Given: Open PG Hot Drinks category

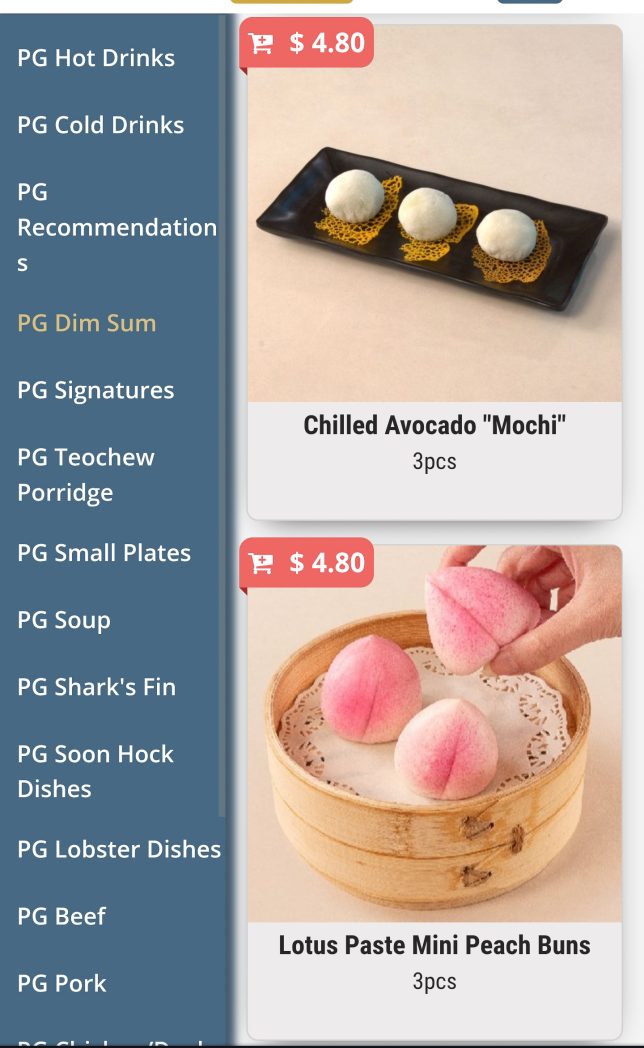Looking at the screenshot, I should point(96,58).
